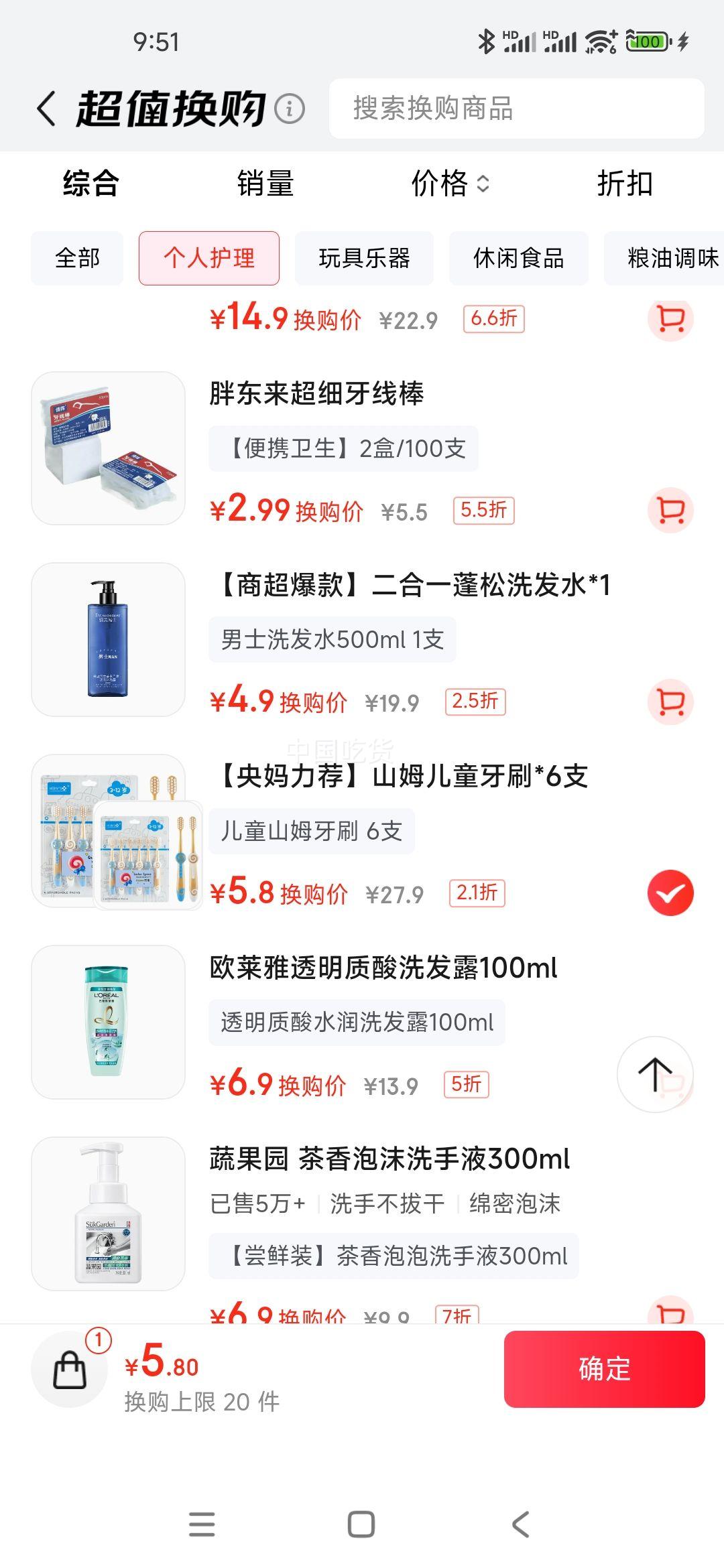
Task: Filter by 玩具乐器 category
Action: pos(364,258)
